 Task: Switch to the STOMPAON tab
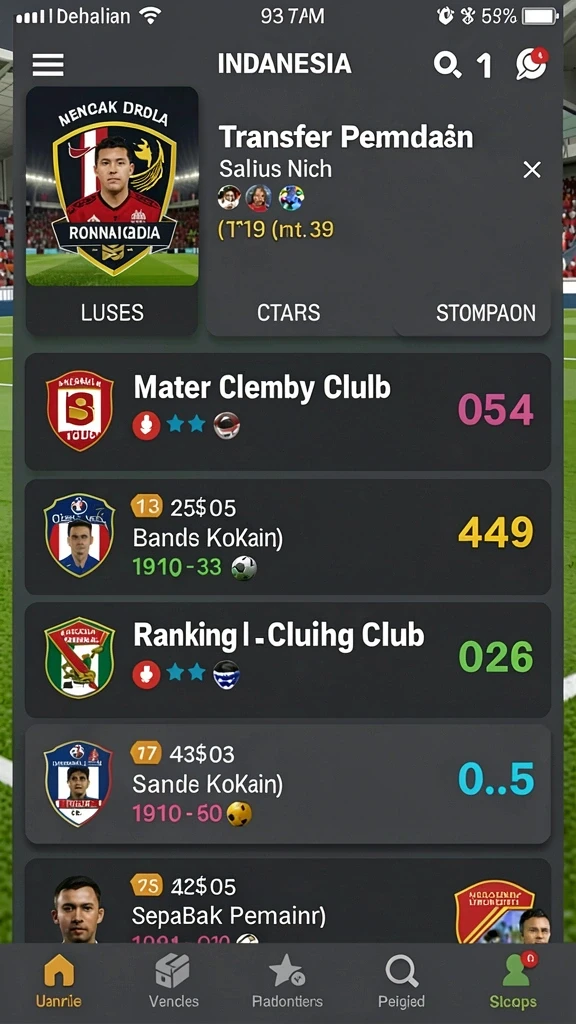click(x=485, y=313)
